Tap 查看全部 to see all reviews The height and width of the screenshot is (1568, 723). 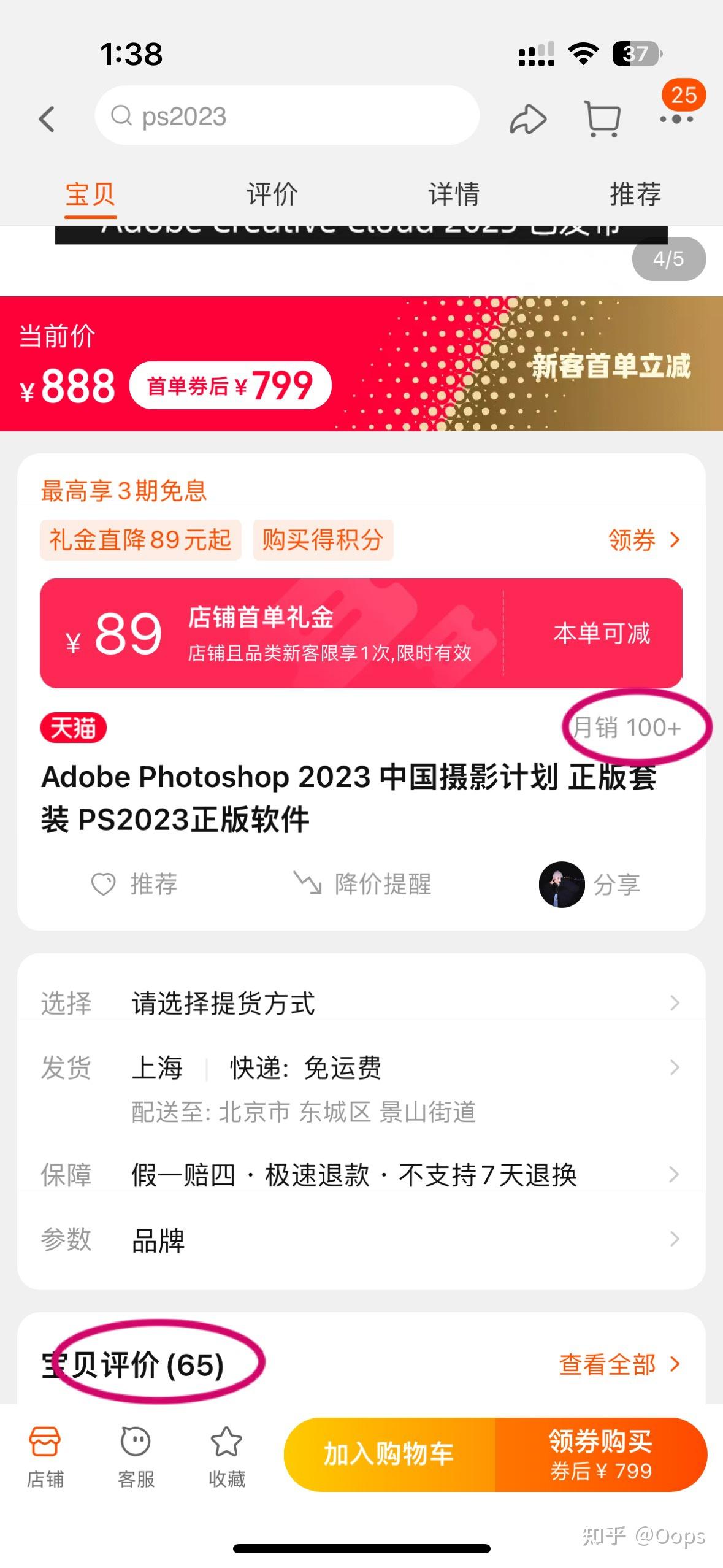click(x=619, y=1364)
